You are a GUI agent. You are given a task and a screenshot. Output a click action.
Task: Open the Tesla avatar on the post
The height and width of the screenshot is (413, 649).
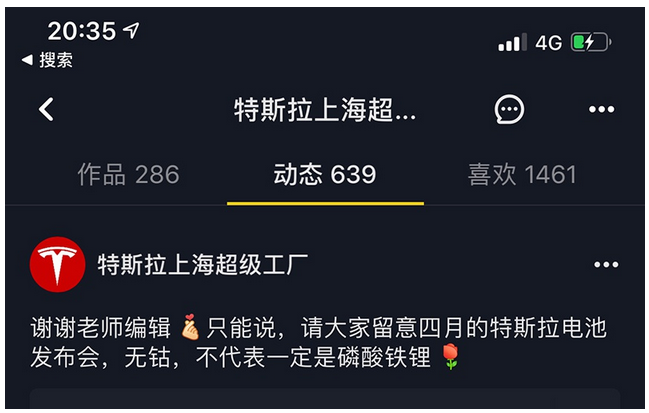pyautogui.click(x=56, y=265)
